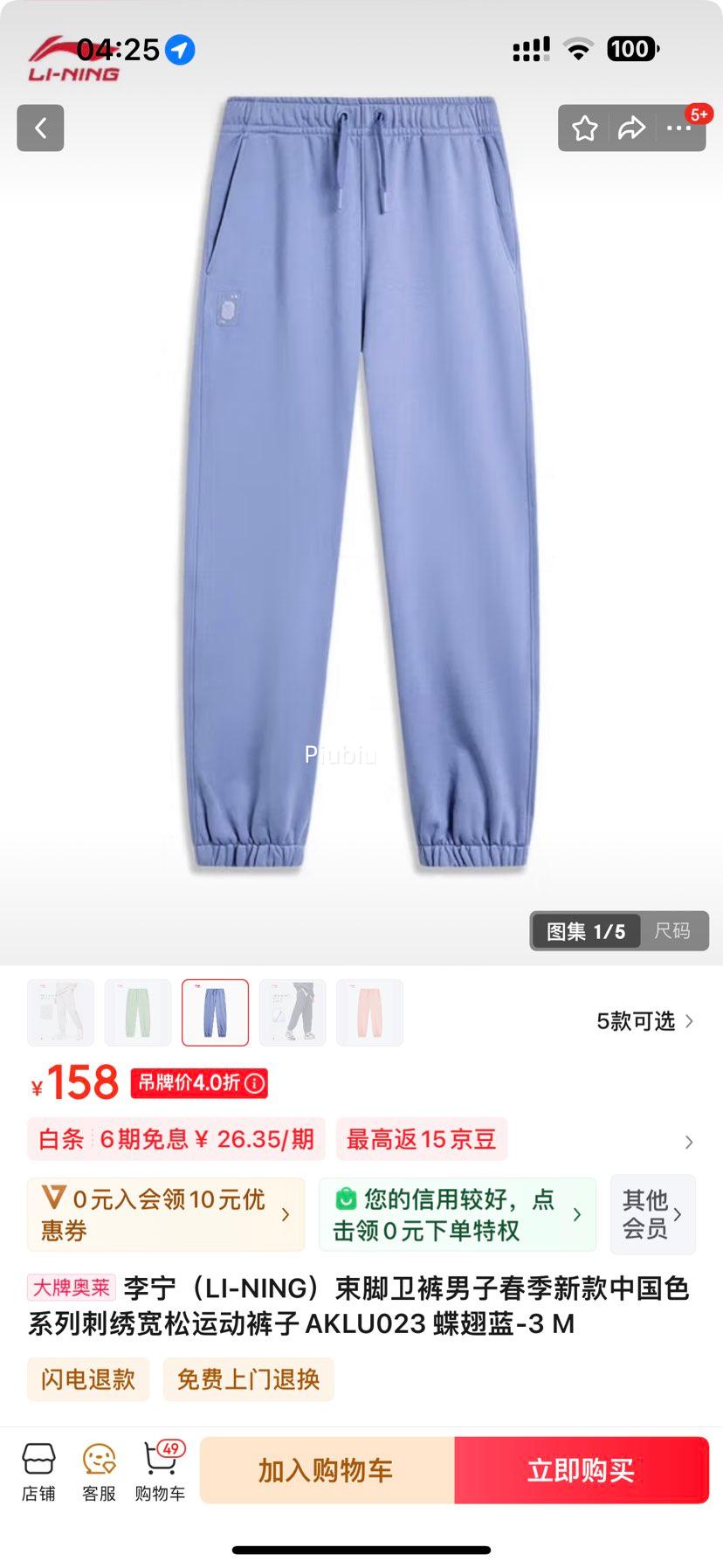
Task: Select the pink pants thumbnail
Action: (369, 1012)
